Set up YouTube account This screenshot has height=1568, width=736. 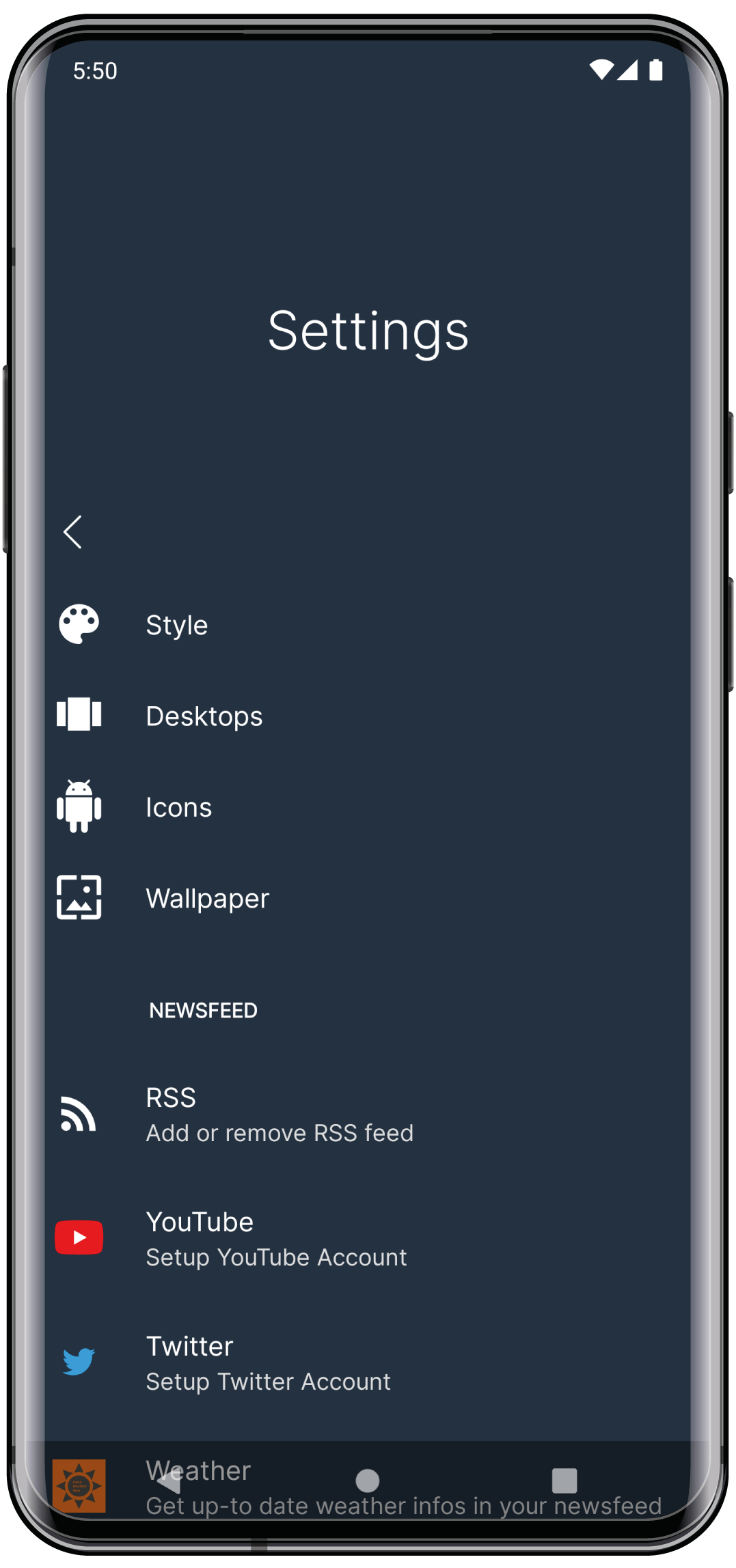(x=368, y=1238)
